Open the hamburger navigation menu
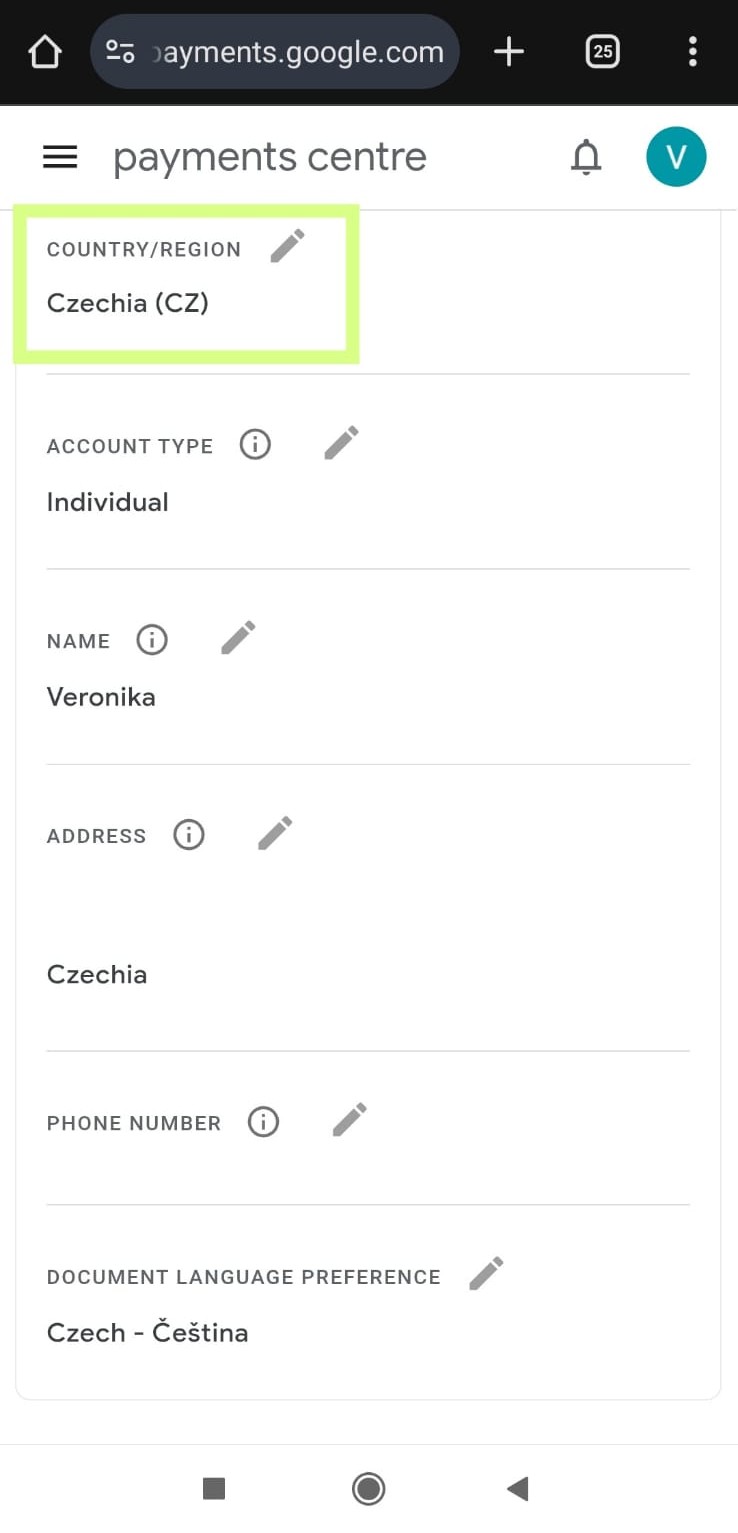 [60, 157]
